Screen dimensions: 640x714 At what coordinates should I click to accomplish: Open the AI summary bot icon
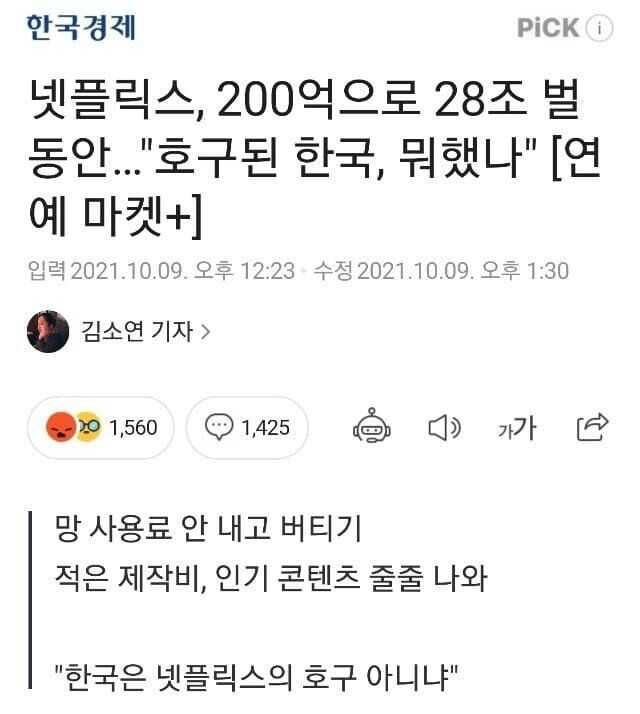coord(371,428)
